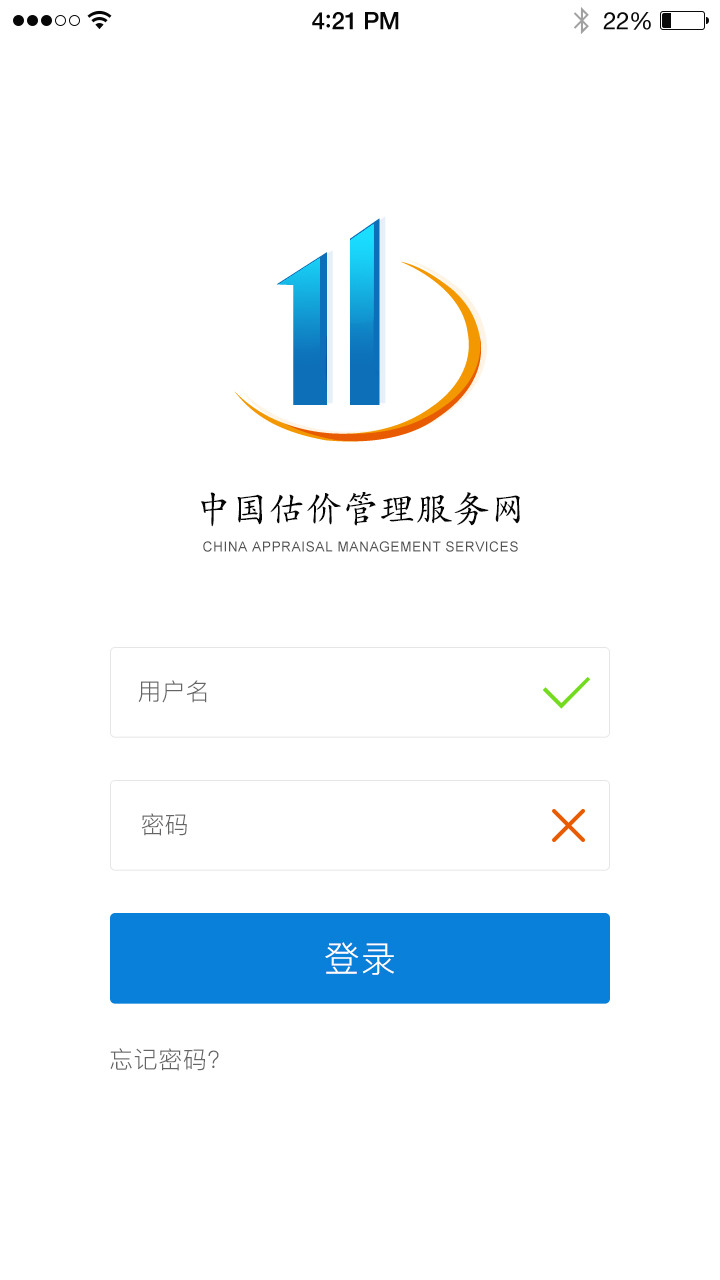Focus the 密码 password field
The width and height of the screenshot is (720, 1280).
click(x=330, y=825)
